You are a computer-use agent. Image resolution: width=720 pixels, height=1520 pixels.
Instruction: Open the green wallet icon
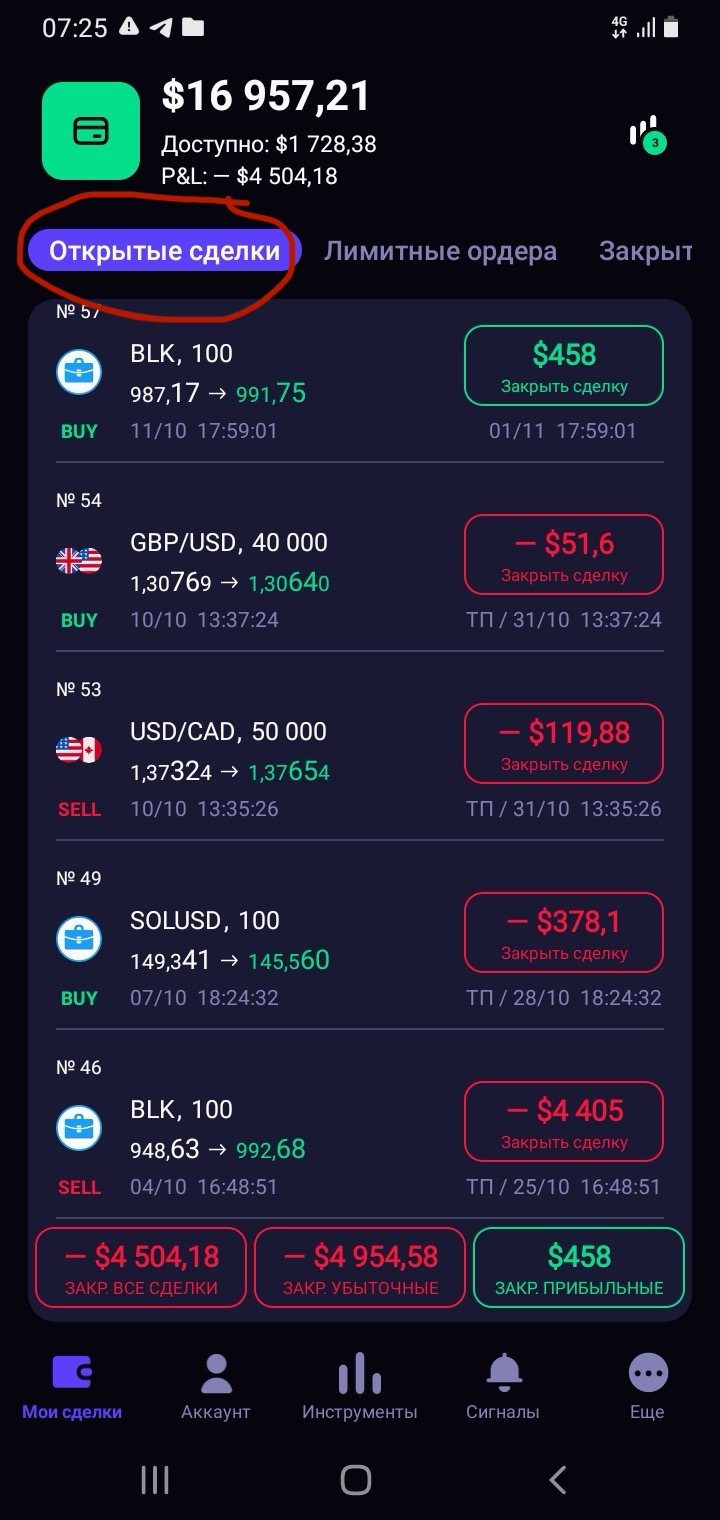point(90,131)
